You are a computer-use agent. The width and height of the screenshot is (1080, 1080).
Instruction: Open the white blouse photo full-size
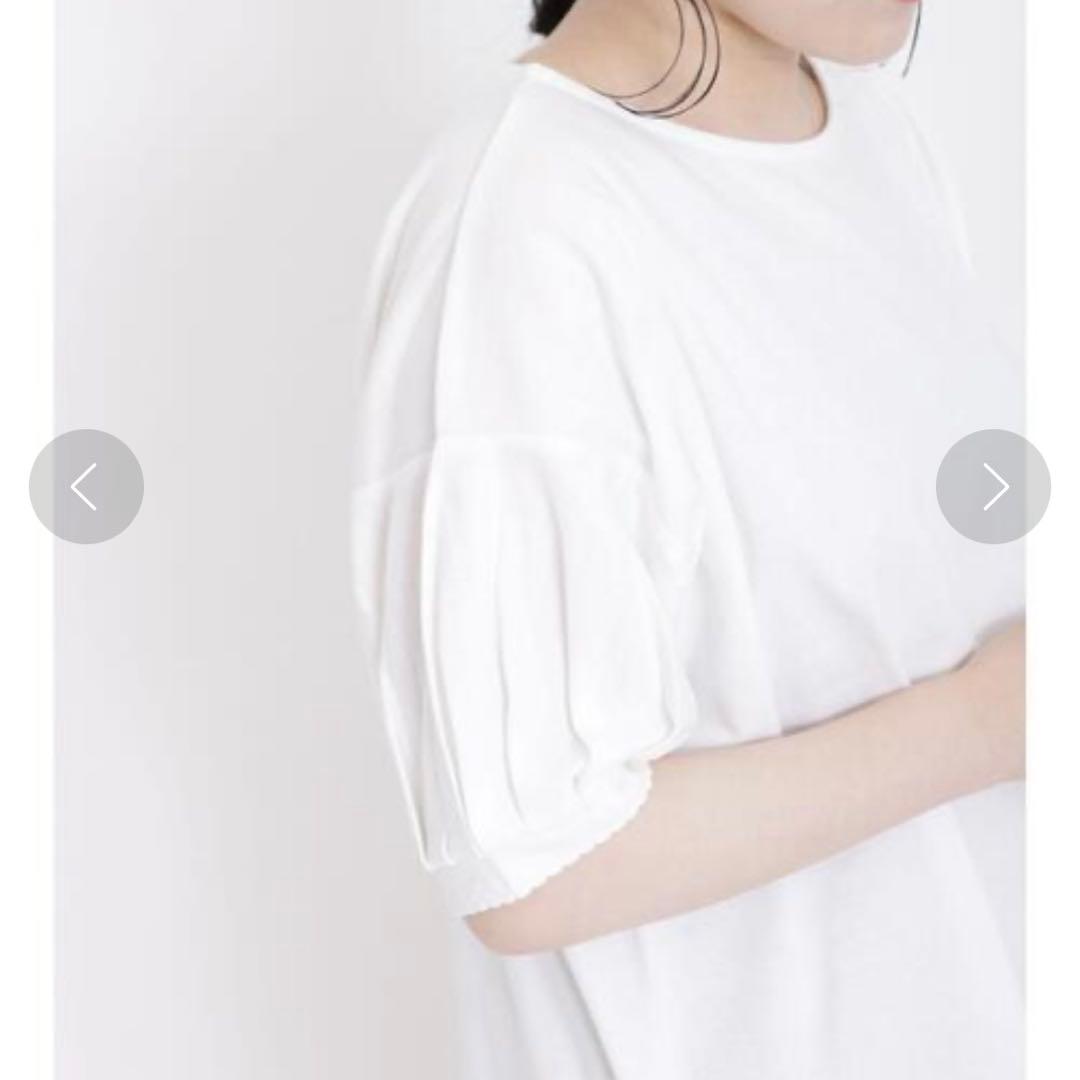pyautogui.click(x=540, y=540)
